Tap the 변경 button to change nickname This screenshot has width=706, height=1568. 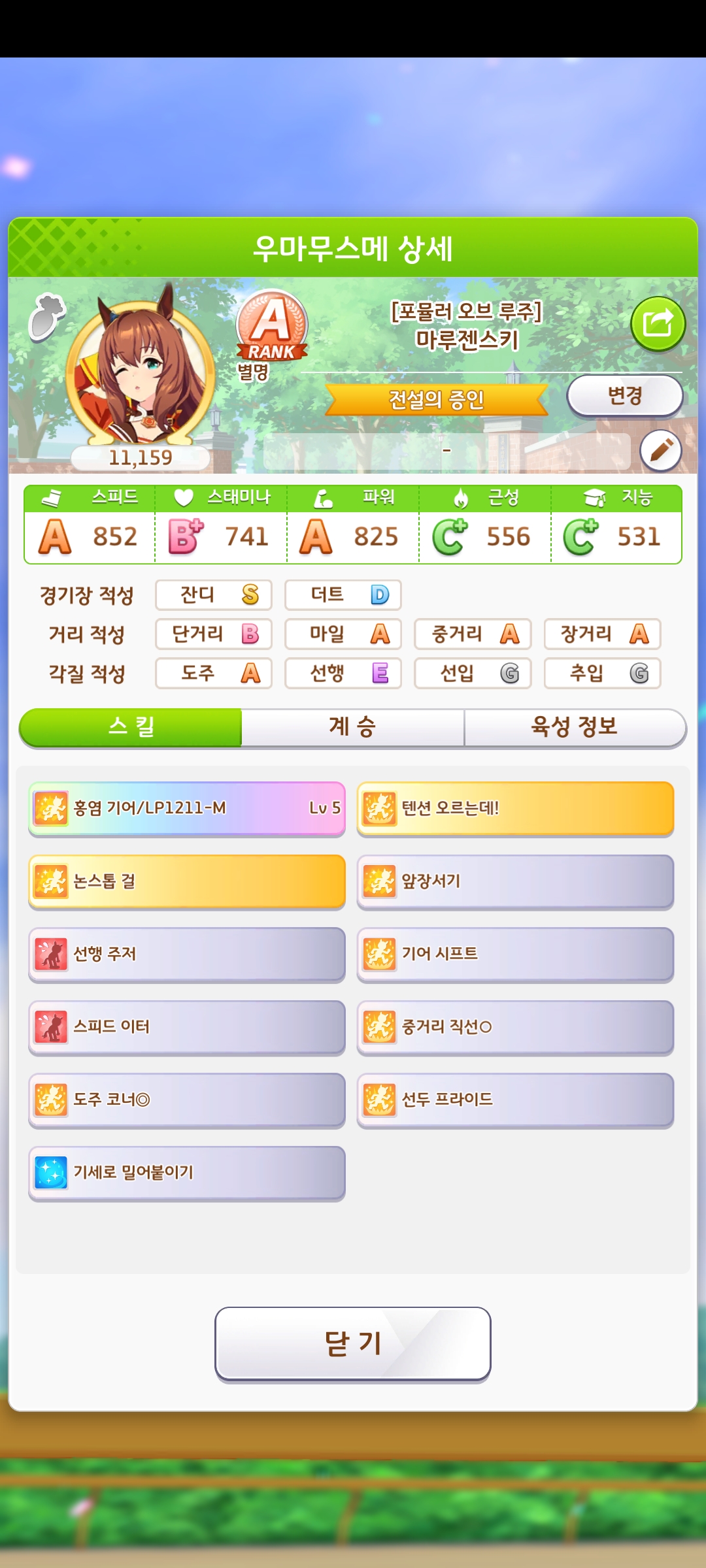click(x=625, y=395)
